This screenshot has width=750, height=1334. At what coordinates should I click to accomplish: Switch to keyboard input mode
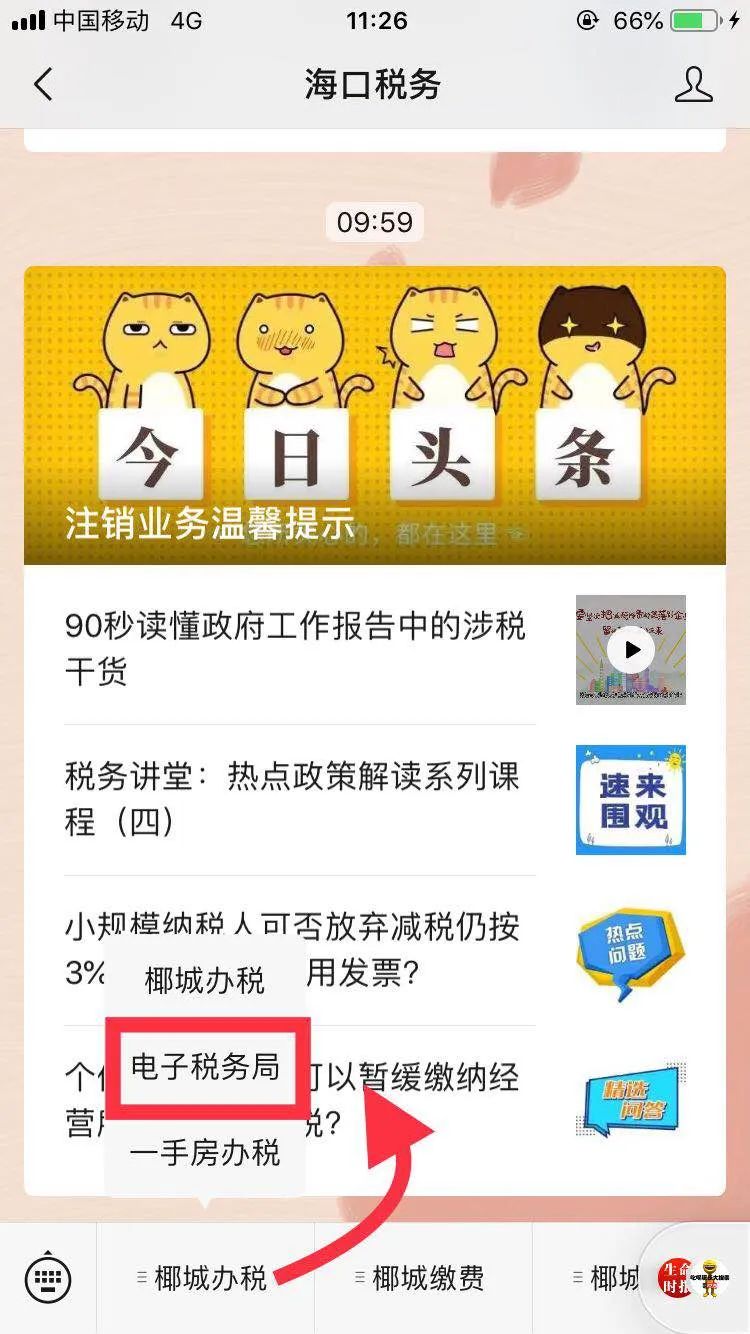point(48,1277)
